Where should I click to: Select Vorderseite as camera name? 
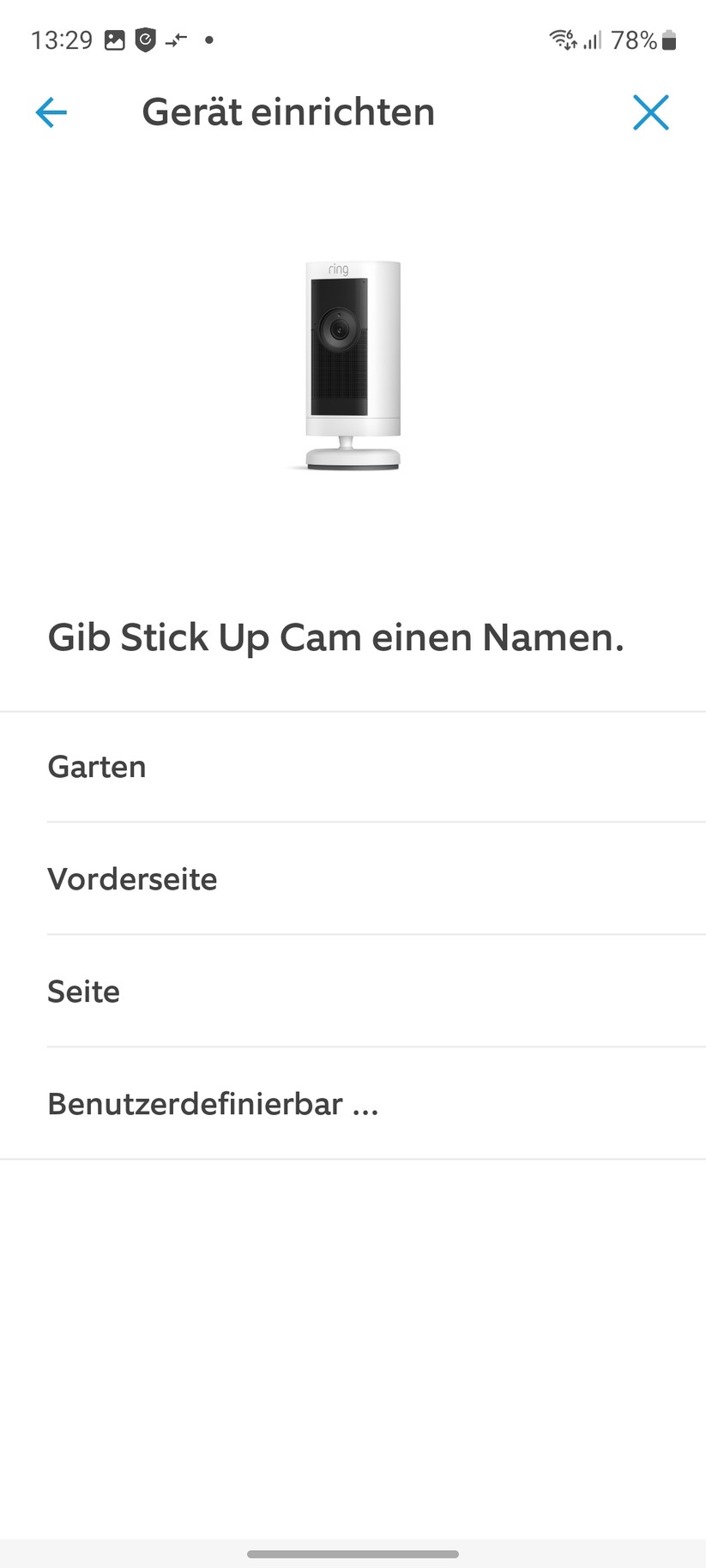coord(132,878)
